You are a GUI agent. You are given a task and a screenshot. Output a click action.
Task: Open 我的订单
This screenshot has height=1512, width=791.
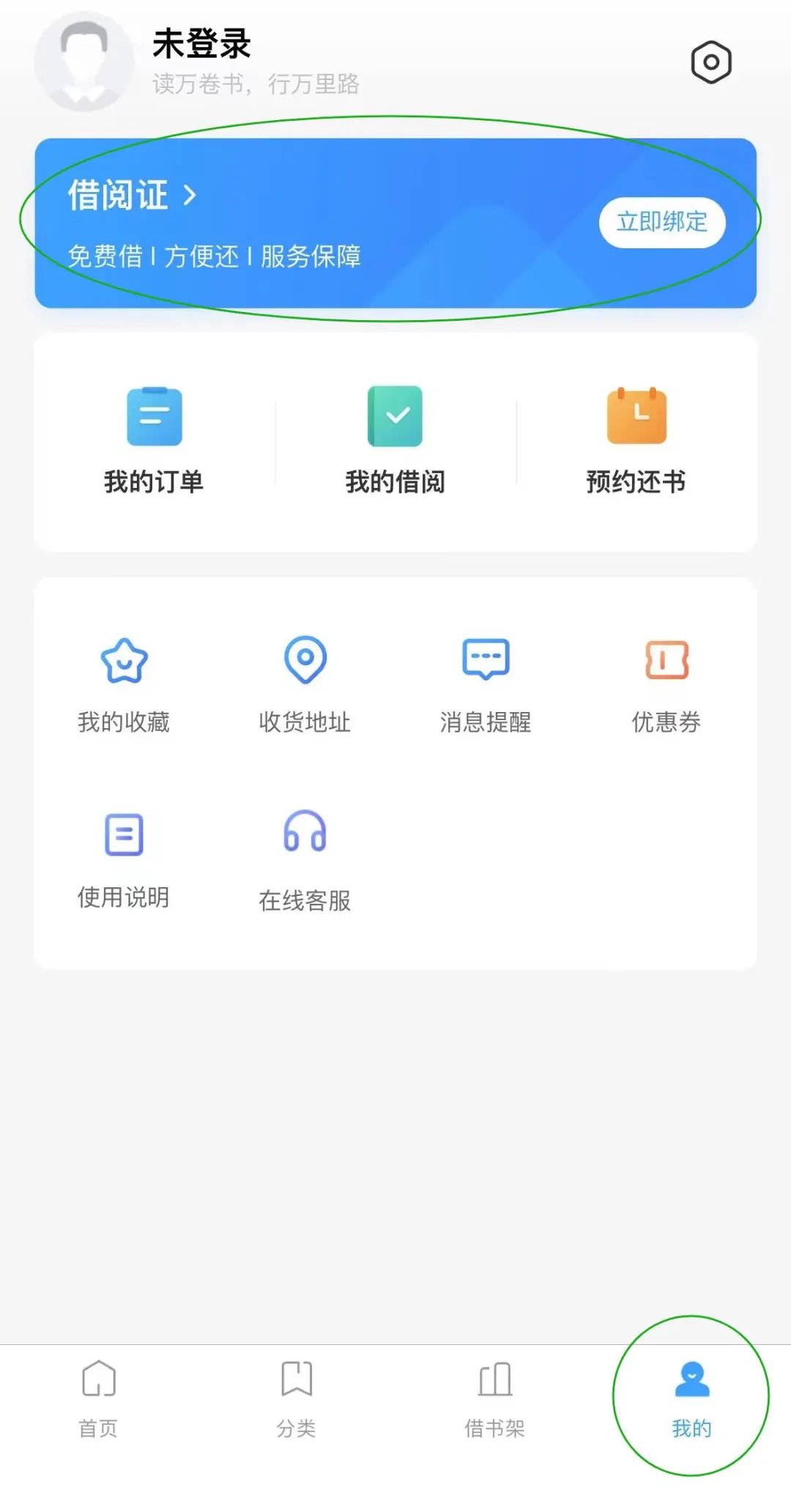pyautogui.click(x=154, y=440)
